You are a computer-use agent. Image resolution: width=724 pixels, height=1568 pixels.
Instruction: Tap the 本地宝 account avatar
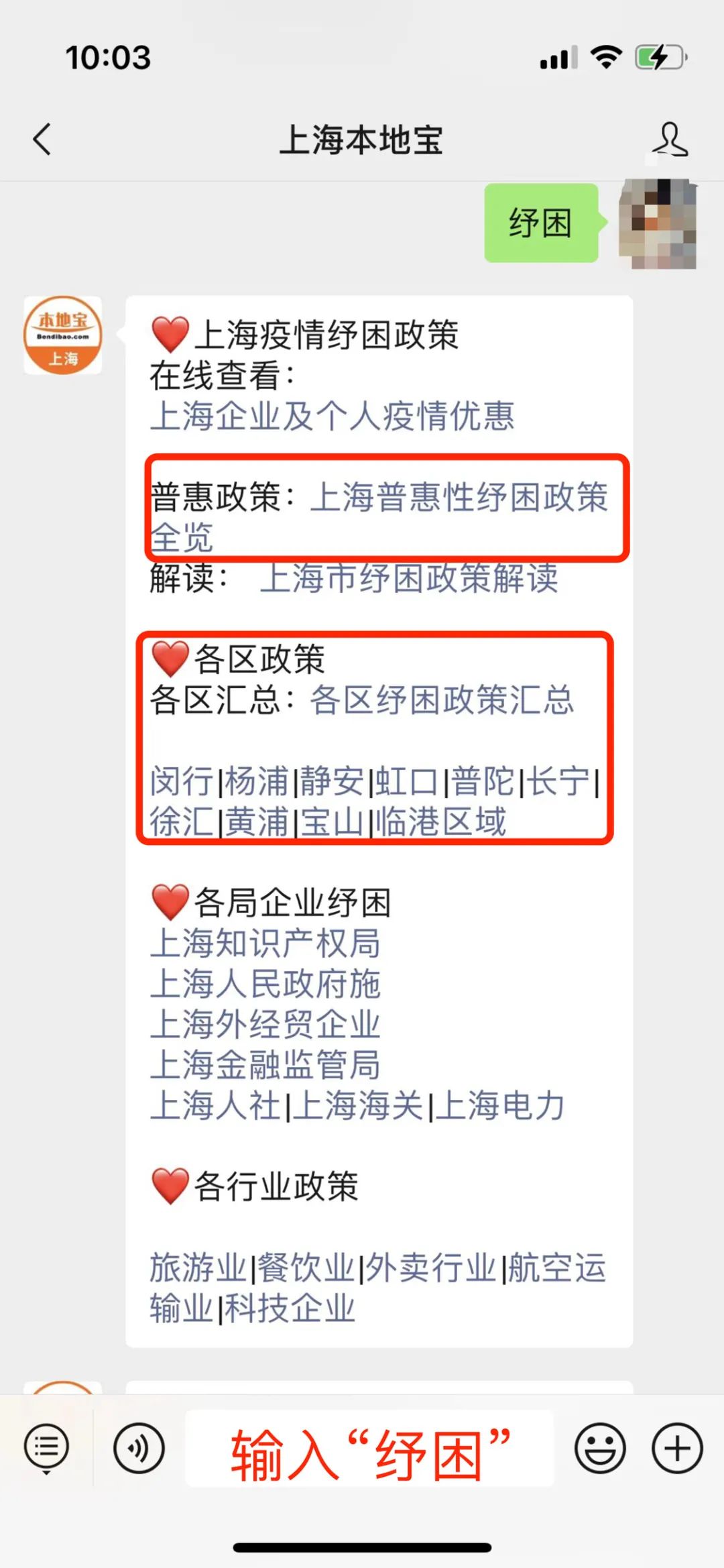pos(63,335)
